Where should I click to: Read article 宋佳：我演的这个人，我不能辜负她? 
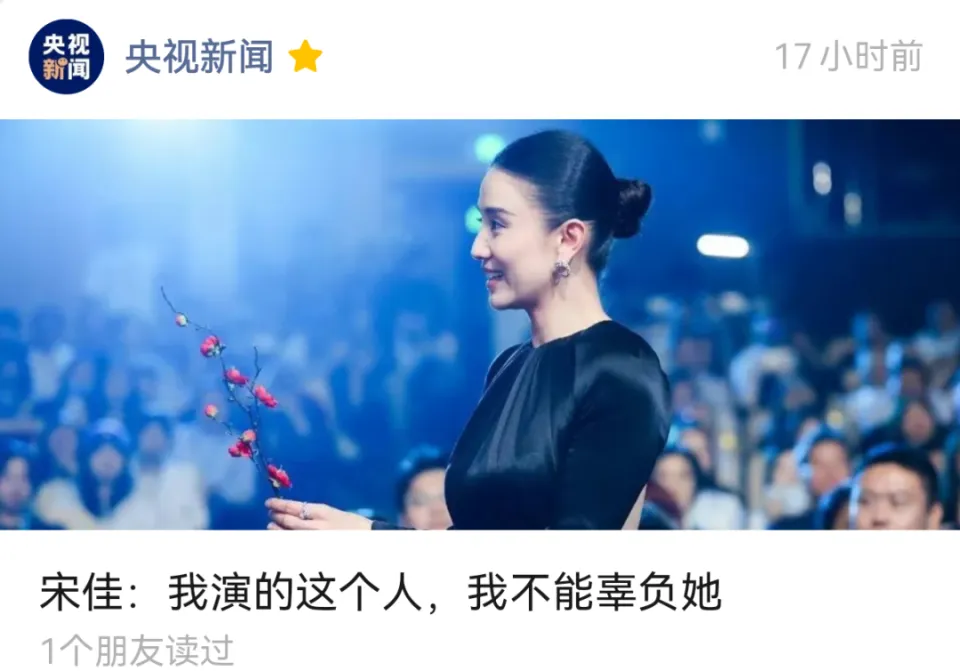tap(380, 593)
